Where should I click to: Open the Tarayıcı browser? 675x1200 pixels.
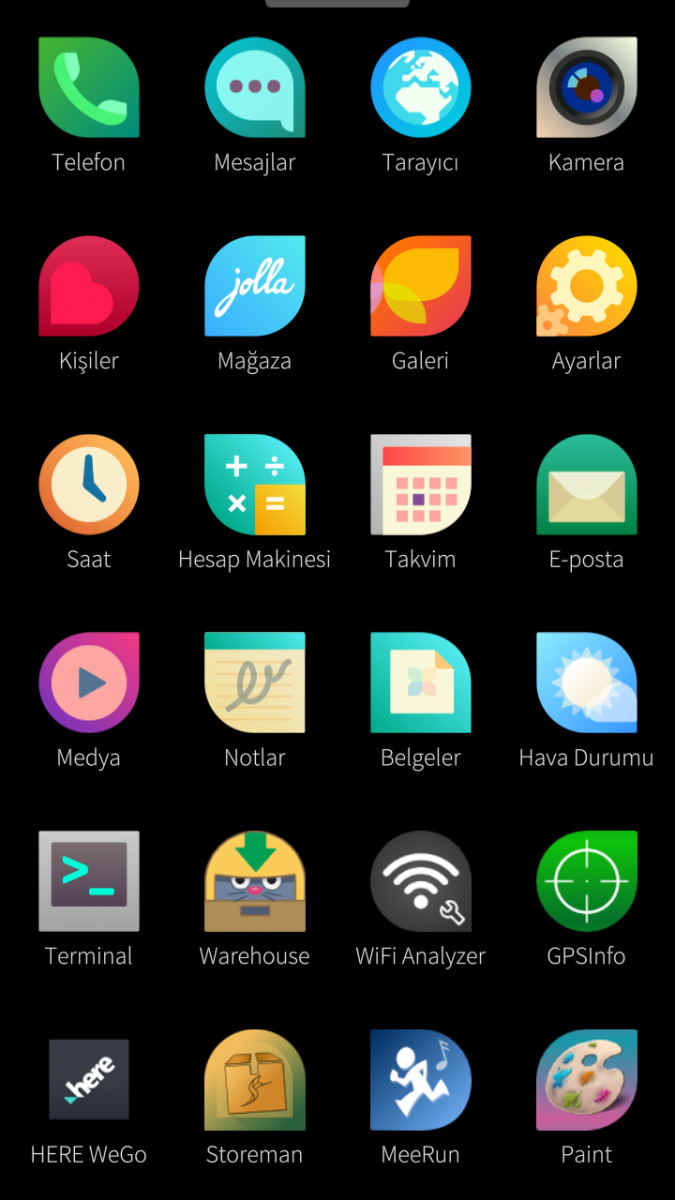pos(421,88)
